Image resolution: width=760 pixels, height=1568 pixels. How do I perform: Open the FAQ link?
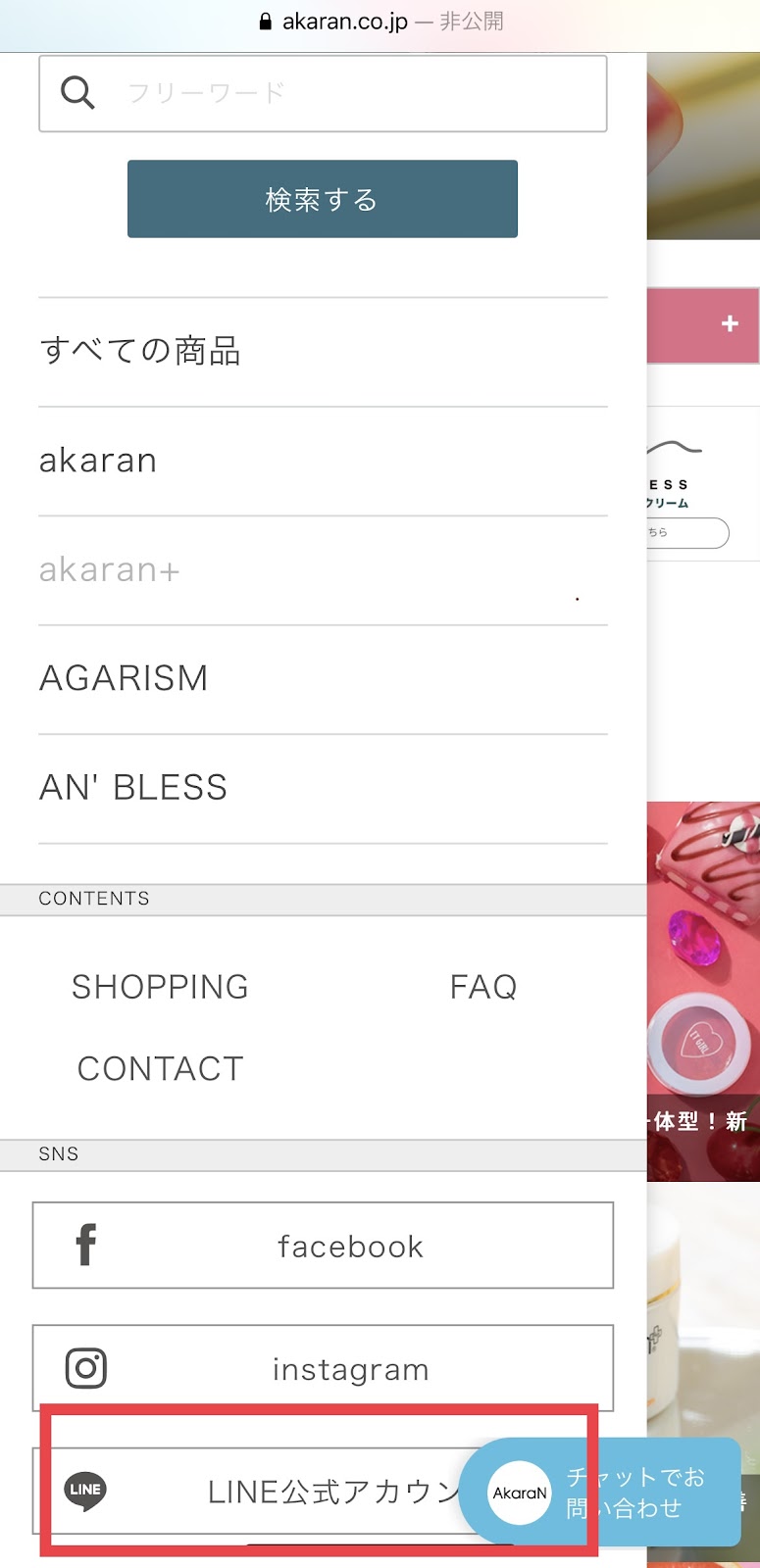(x=482, y=987)
